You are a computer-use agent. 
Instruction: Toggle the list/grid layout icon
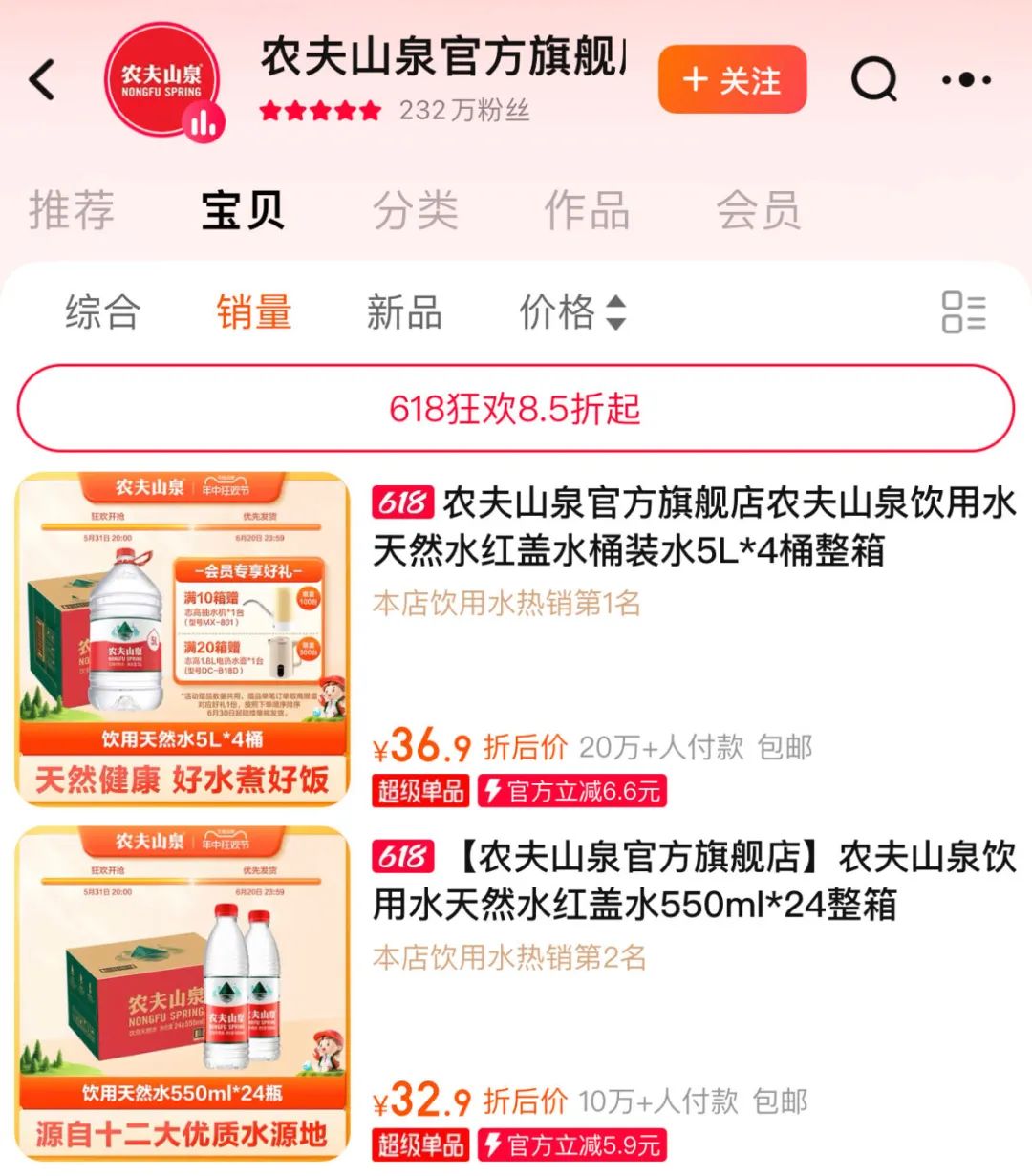[963, 312]
